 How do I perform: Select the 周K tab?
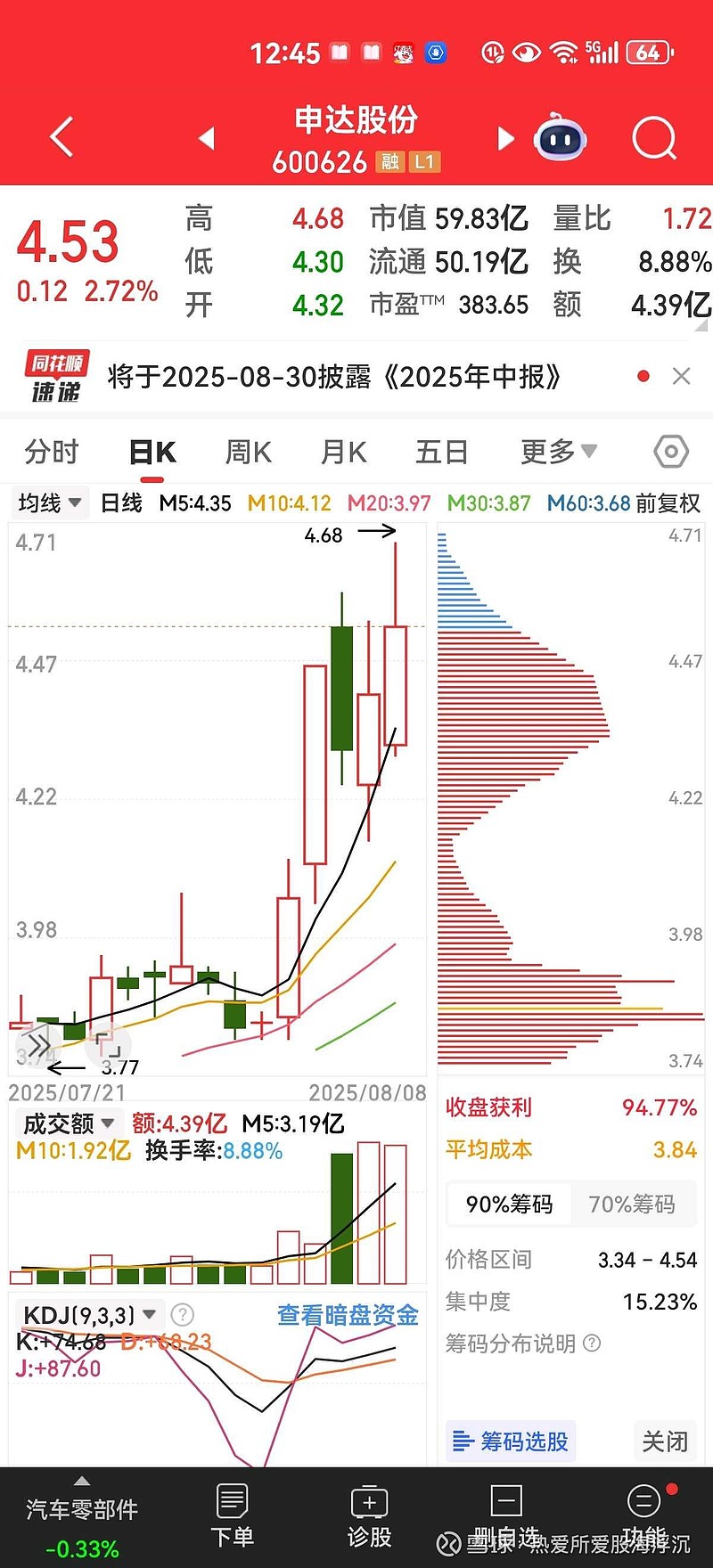coord(248,452)
